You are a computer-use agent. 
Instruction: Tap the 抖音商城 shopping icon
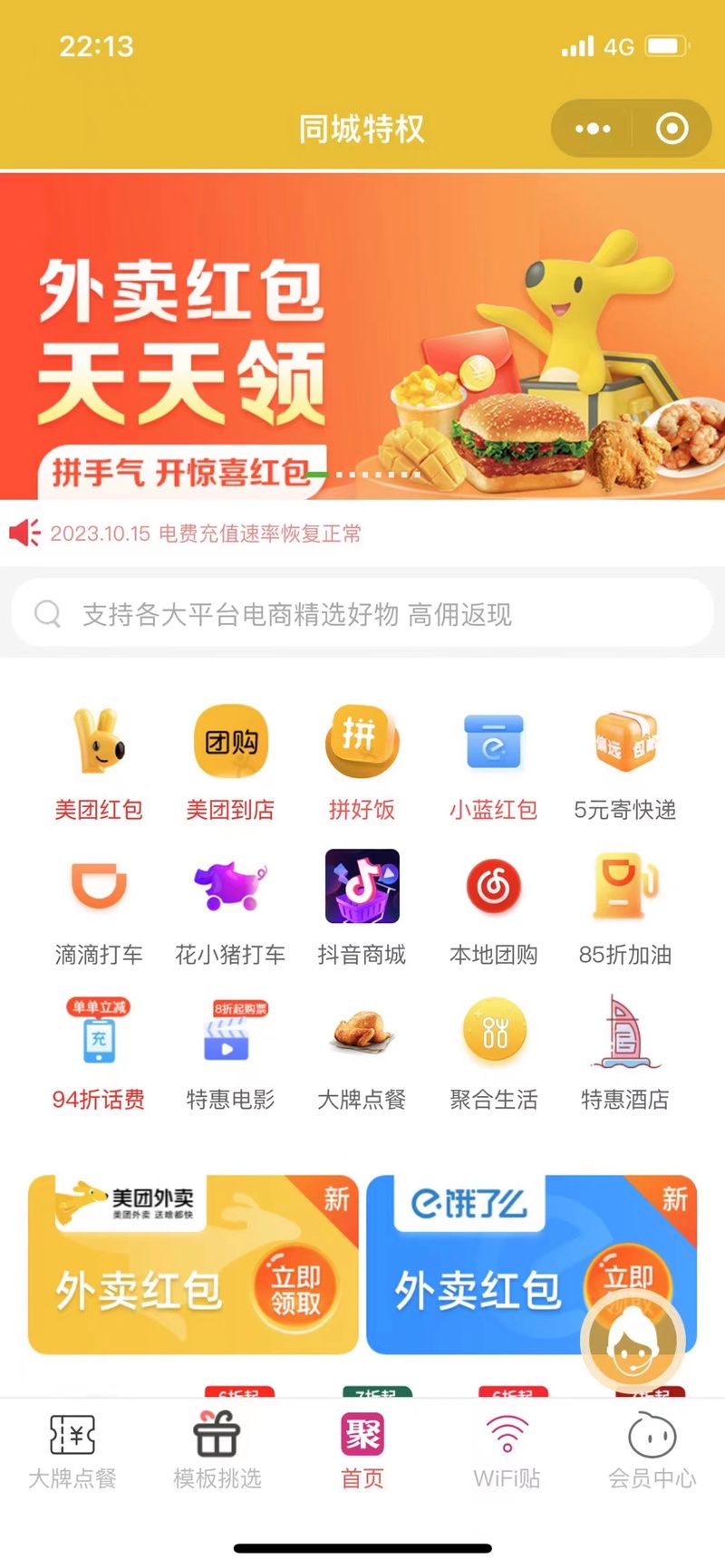click(362, 888)
